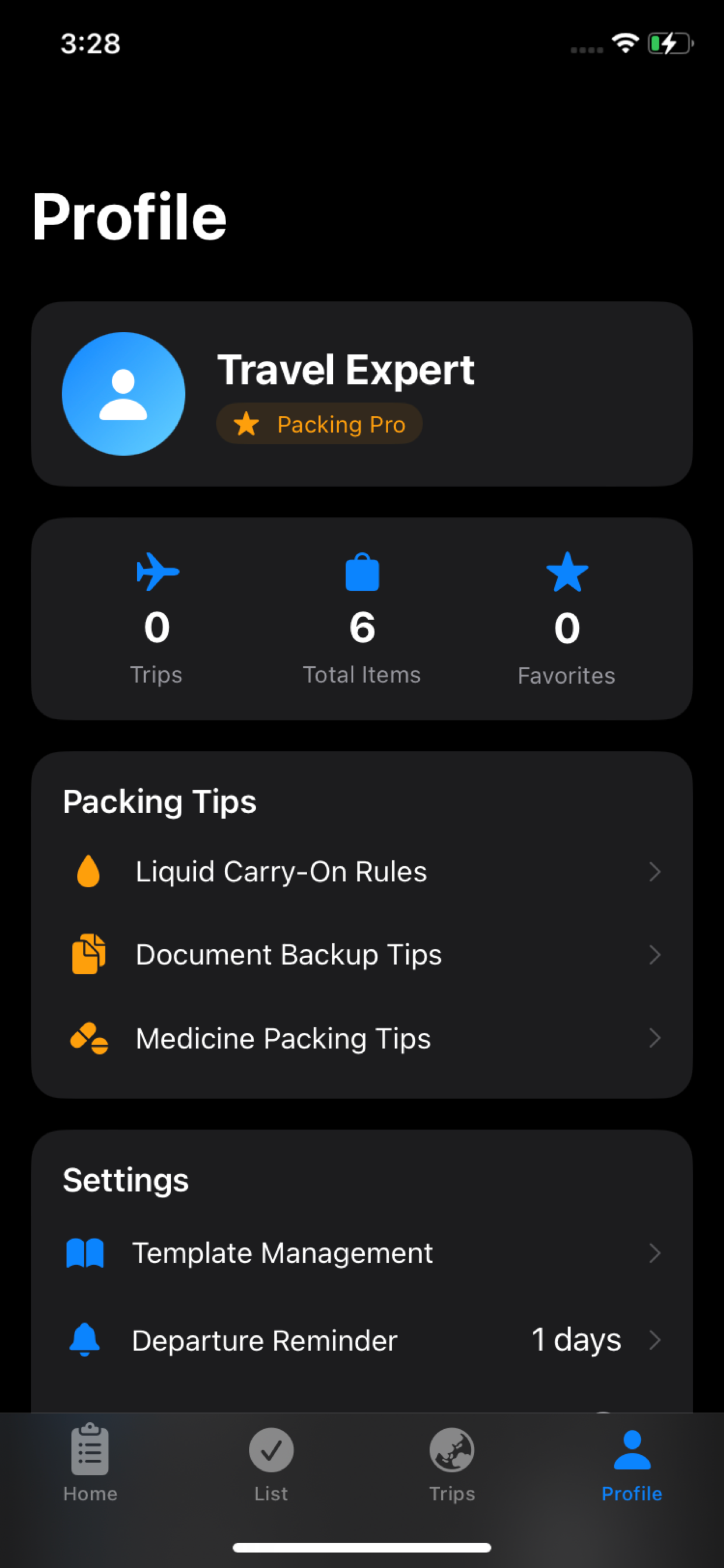
Task: Go to the List tab
Action: [271, 1464]
